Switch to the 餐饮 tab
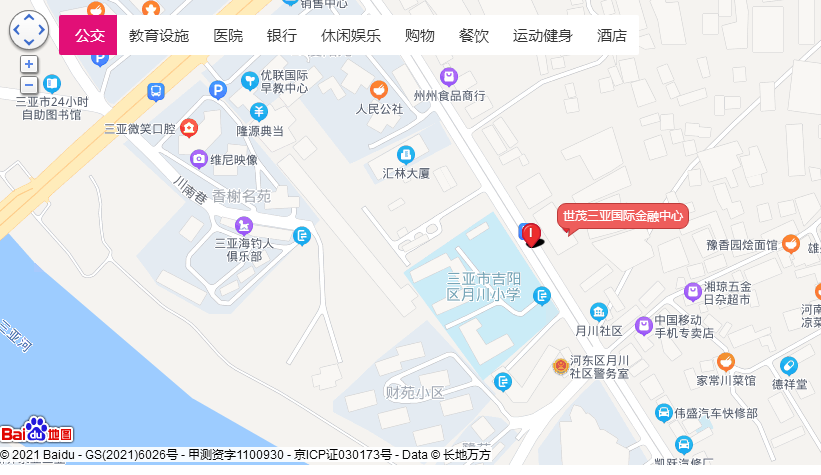This screenshot has height=475, width=821. (474, 36)
